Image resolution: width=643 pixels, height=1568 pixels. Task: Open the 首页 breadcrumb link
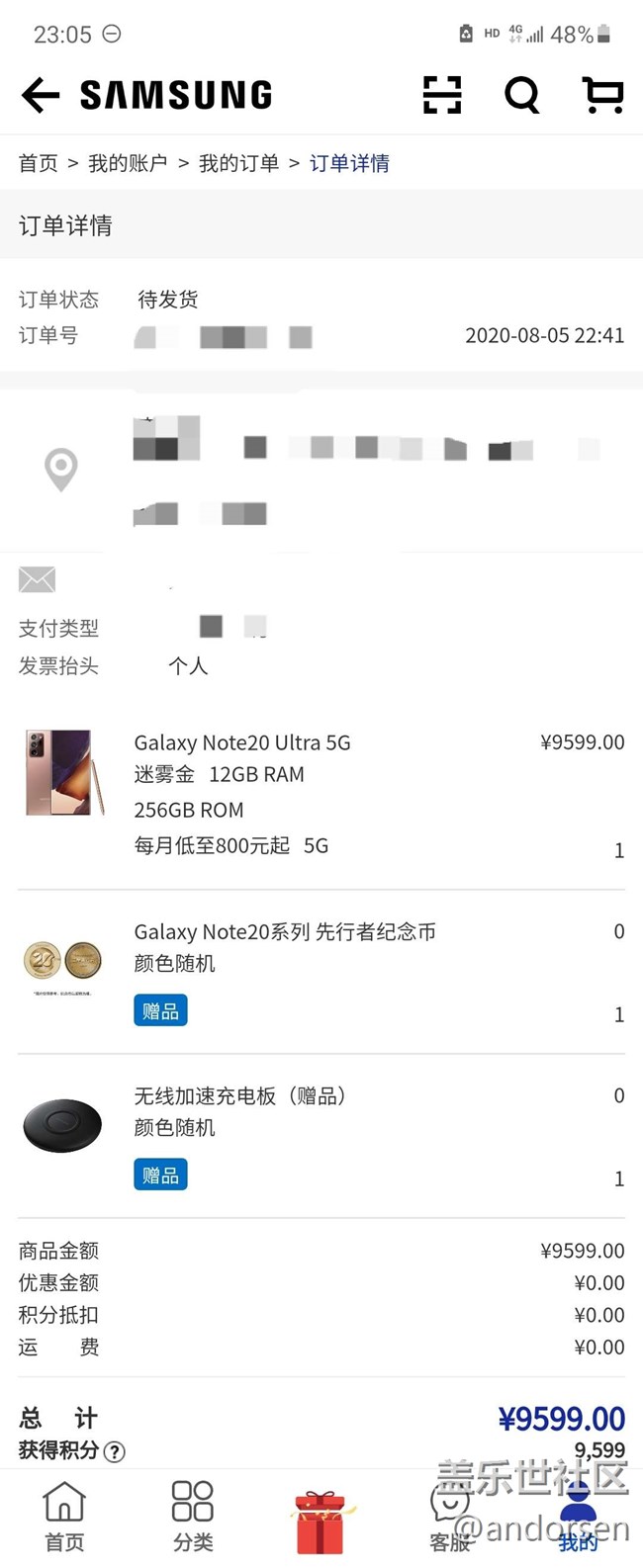[x=39, y=163]
